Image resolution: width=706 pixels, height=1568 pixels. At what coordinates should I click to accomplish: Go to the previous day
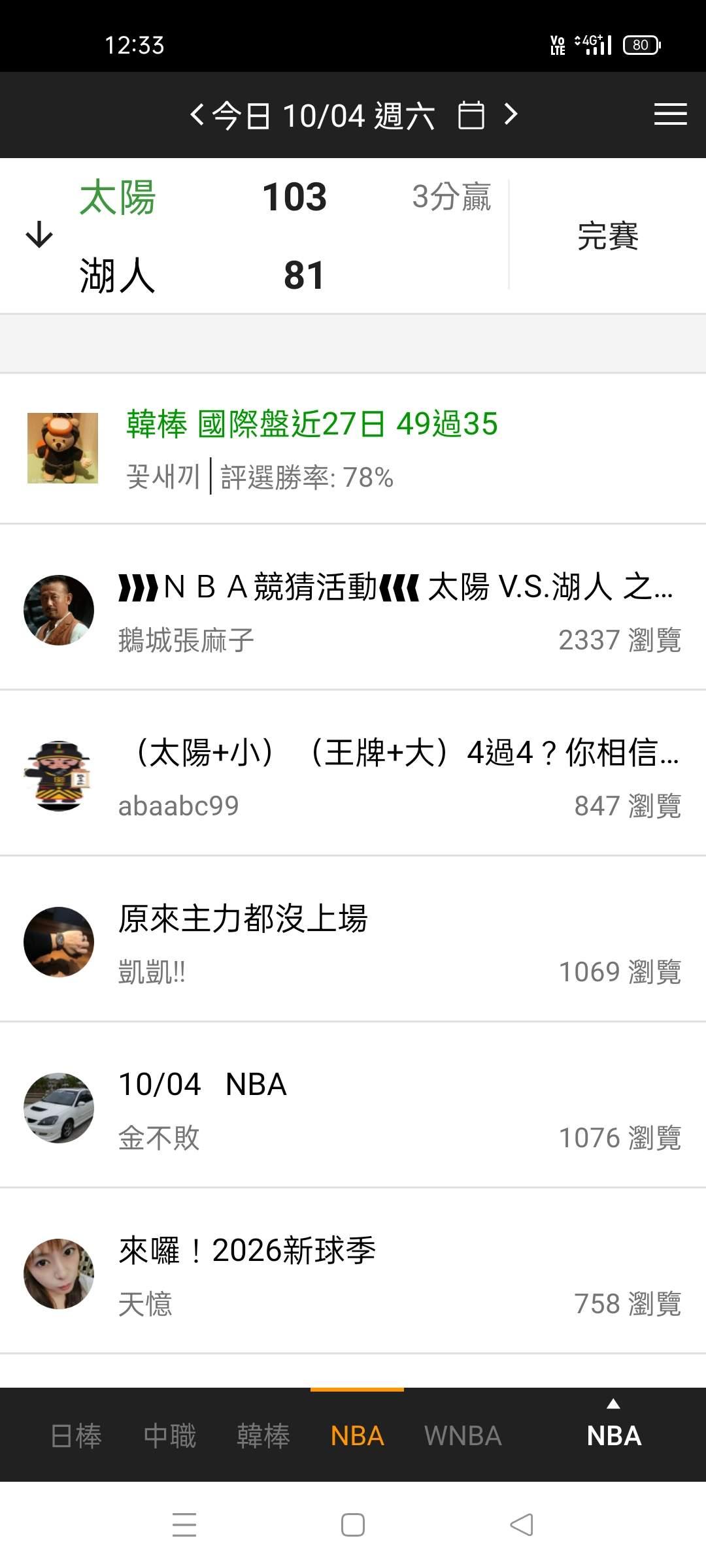coord(196,115)
